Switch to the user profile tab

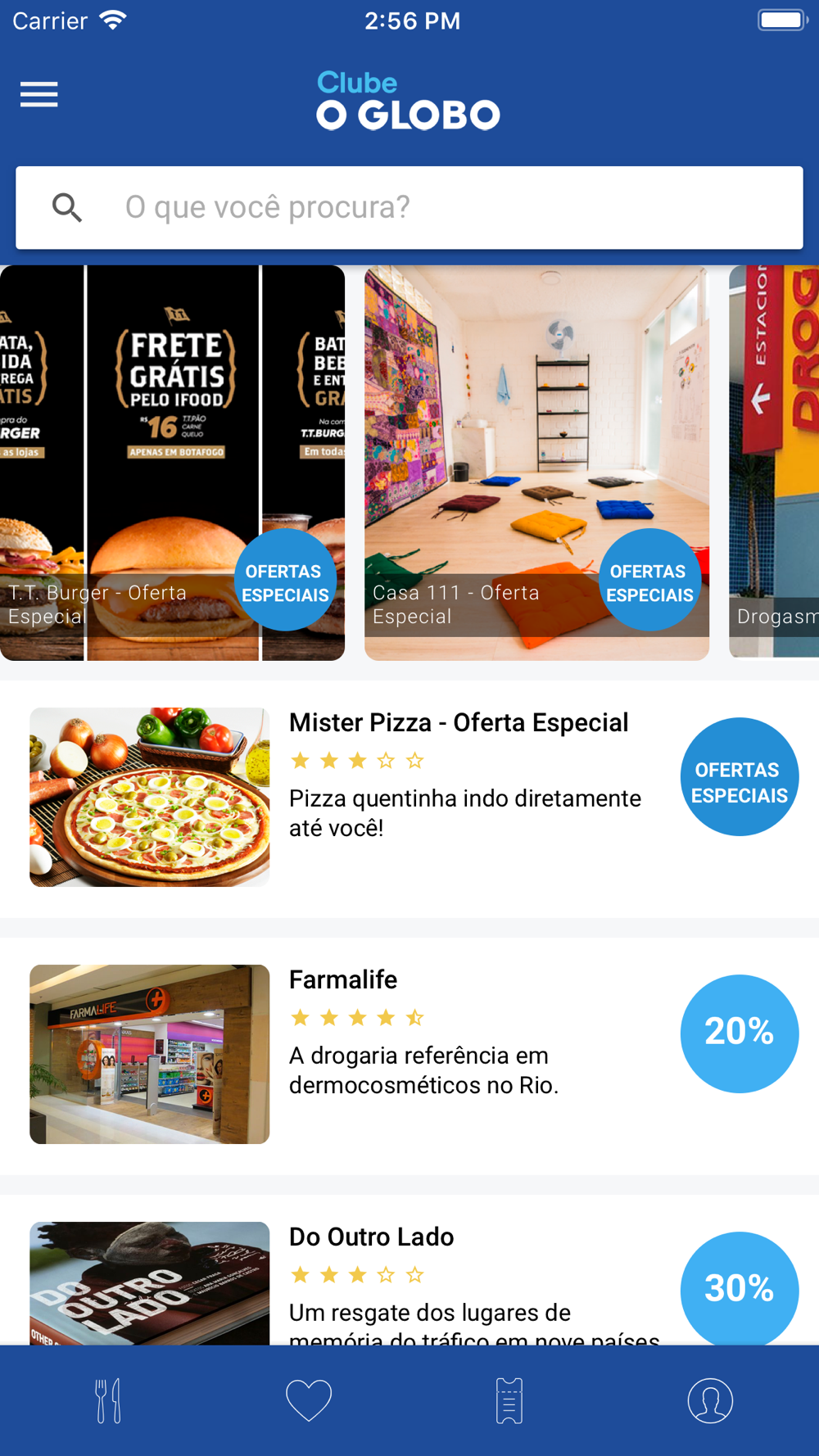tap(710, 1400)
